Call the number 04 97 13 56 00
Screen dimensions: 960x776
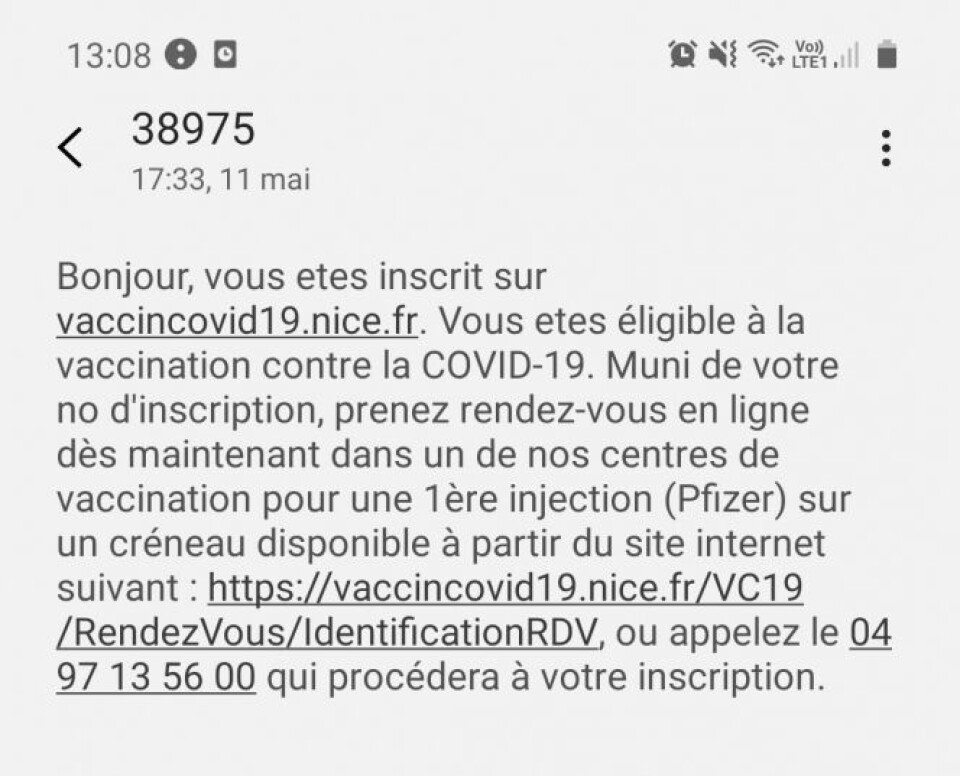(x=157, y=677)
